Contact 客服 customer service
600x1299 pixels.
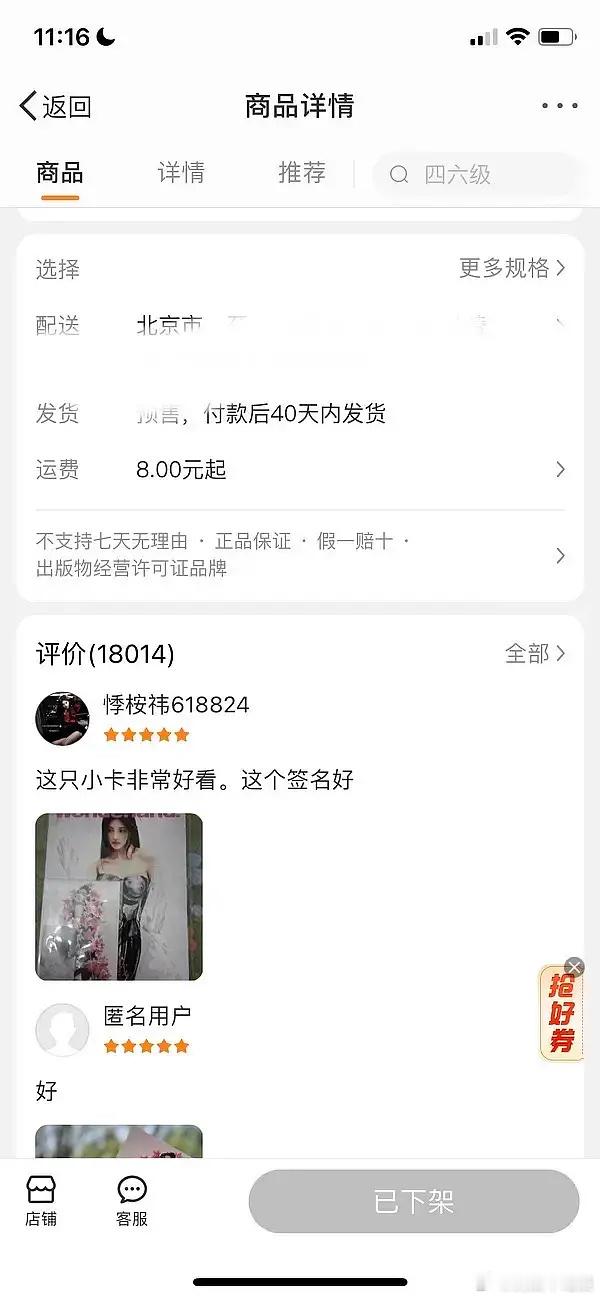pos(132,1201)
